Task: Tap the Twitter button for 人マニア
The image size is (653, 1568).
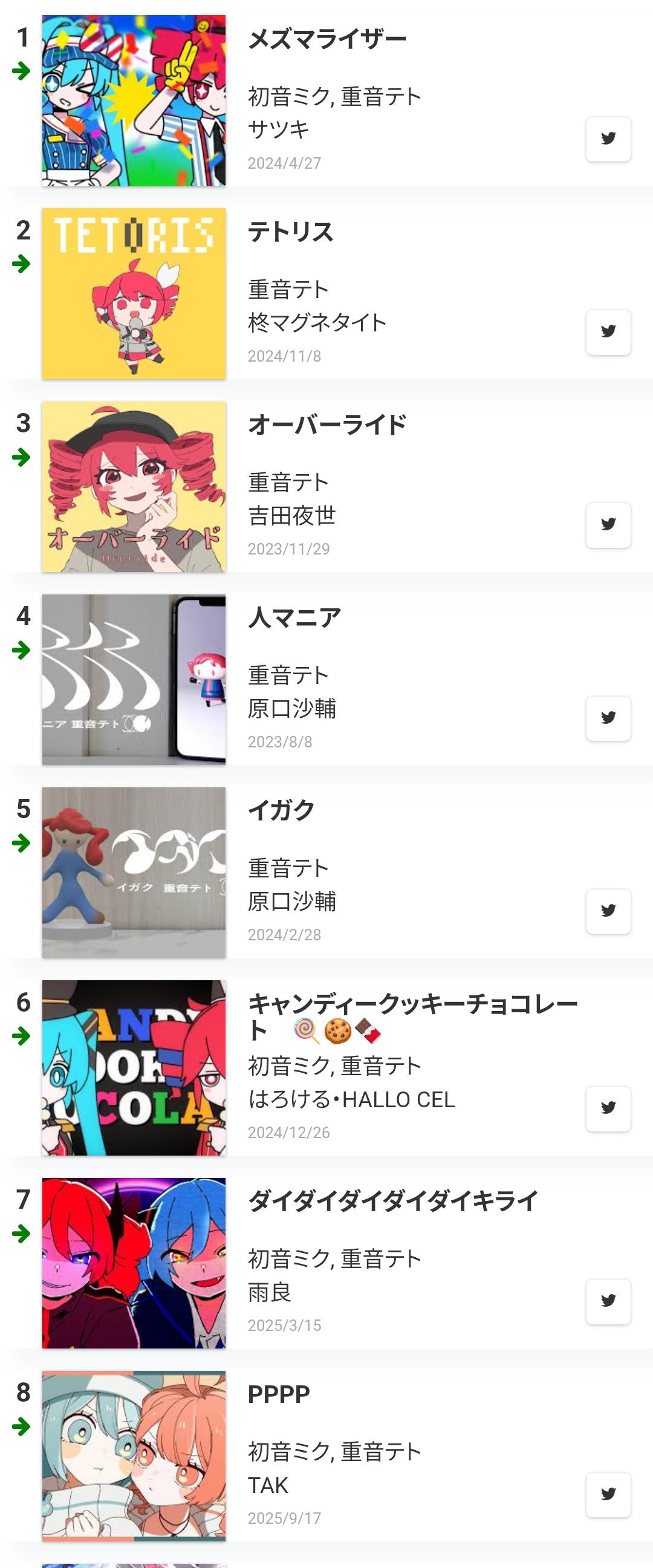Action: (608, 718)
